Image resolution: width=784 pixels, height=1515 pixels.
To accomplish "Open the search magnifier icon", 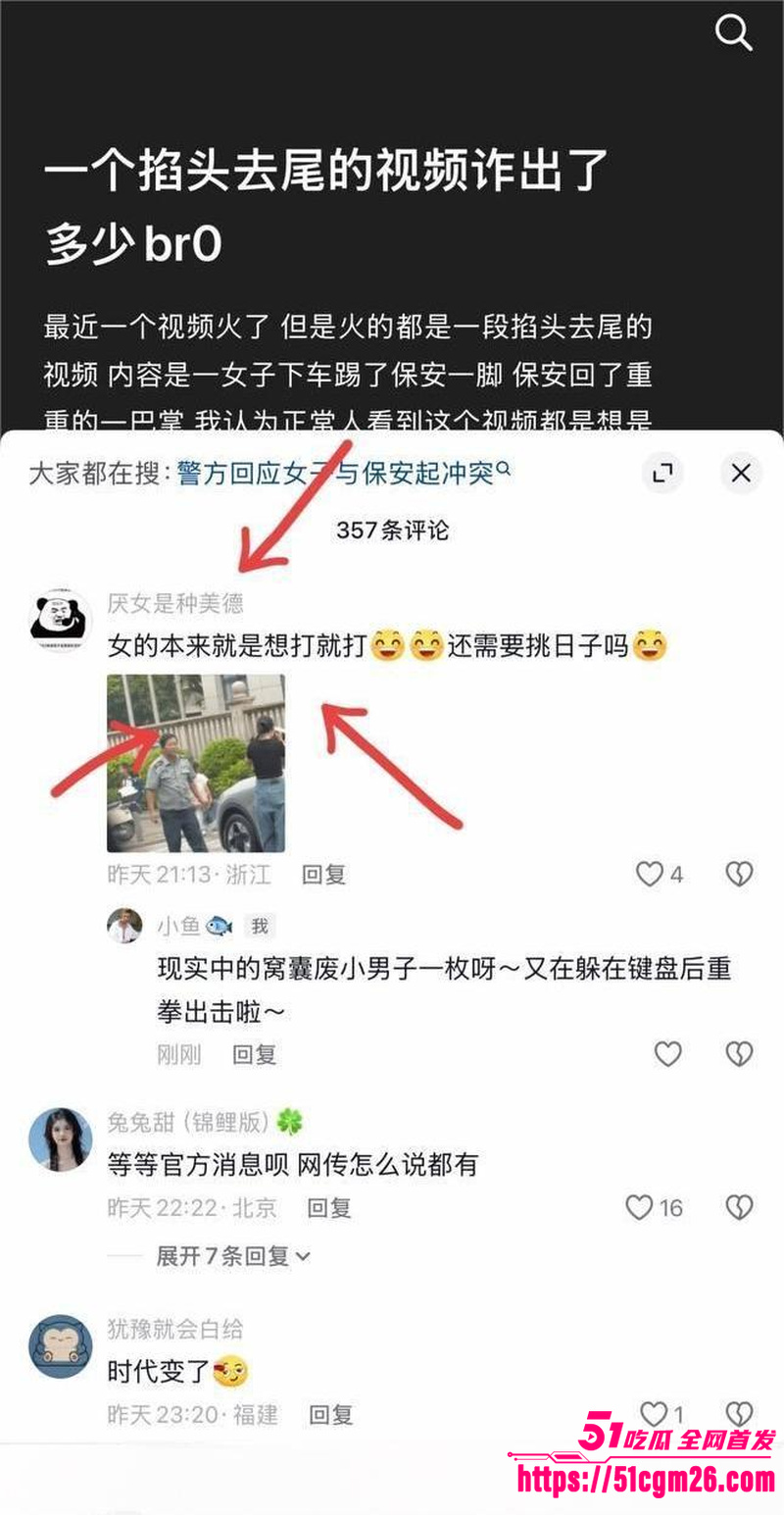I will [x=733, y=33].
